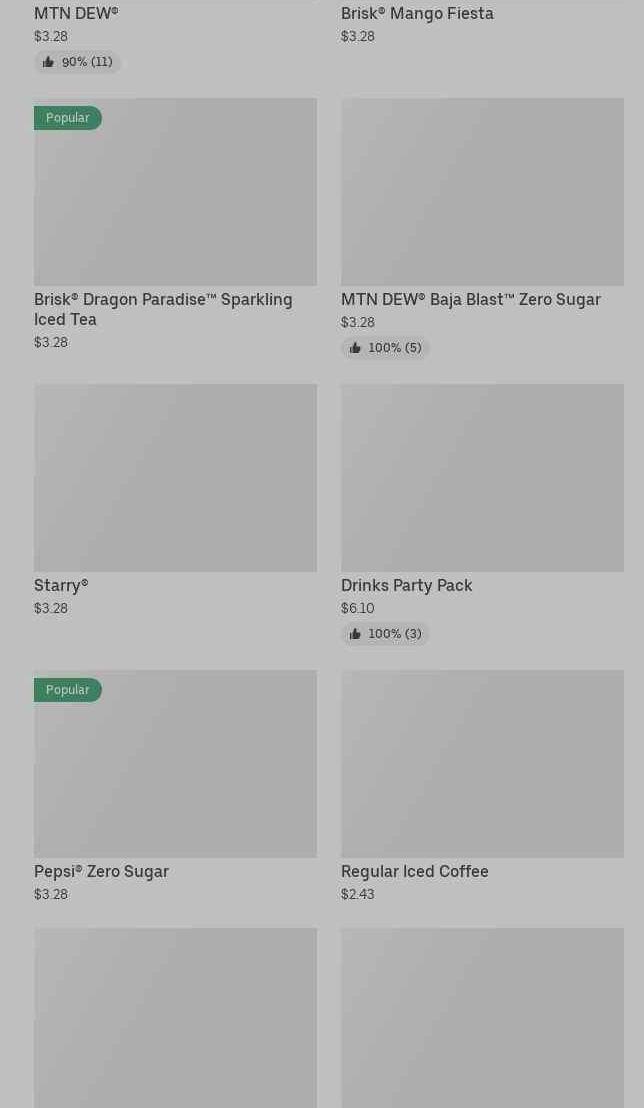The height and width of the screenshot is (1108, 644).
Task: Open the MTN DEW® drink item
Action: pyautogui.click(x=76, y=14)
